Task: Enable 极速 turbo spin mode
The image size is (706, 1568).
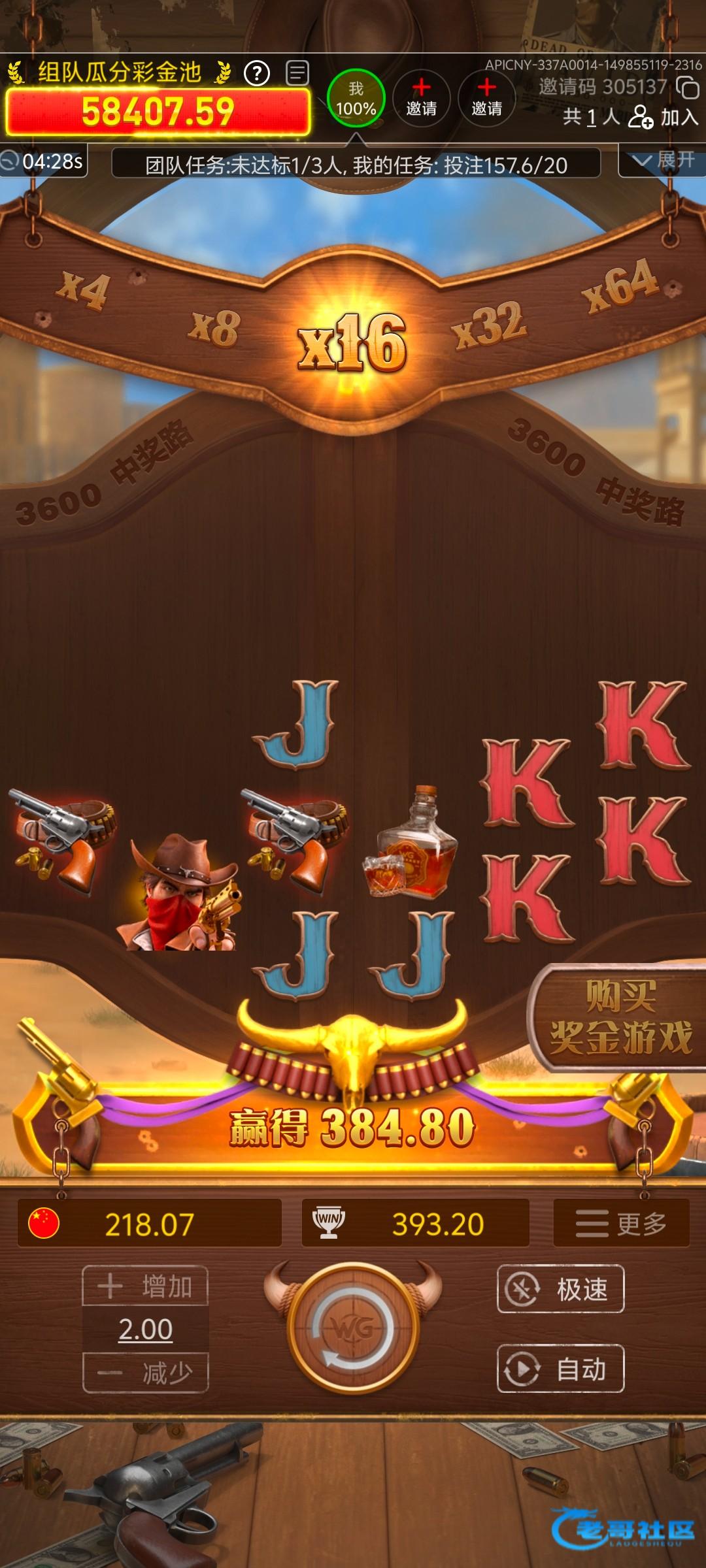Action: click(x=561, y=1289)
